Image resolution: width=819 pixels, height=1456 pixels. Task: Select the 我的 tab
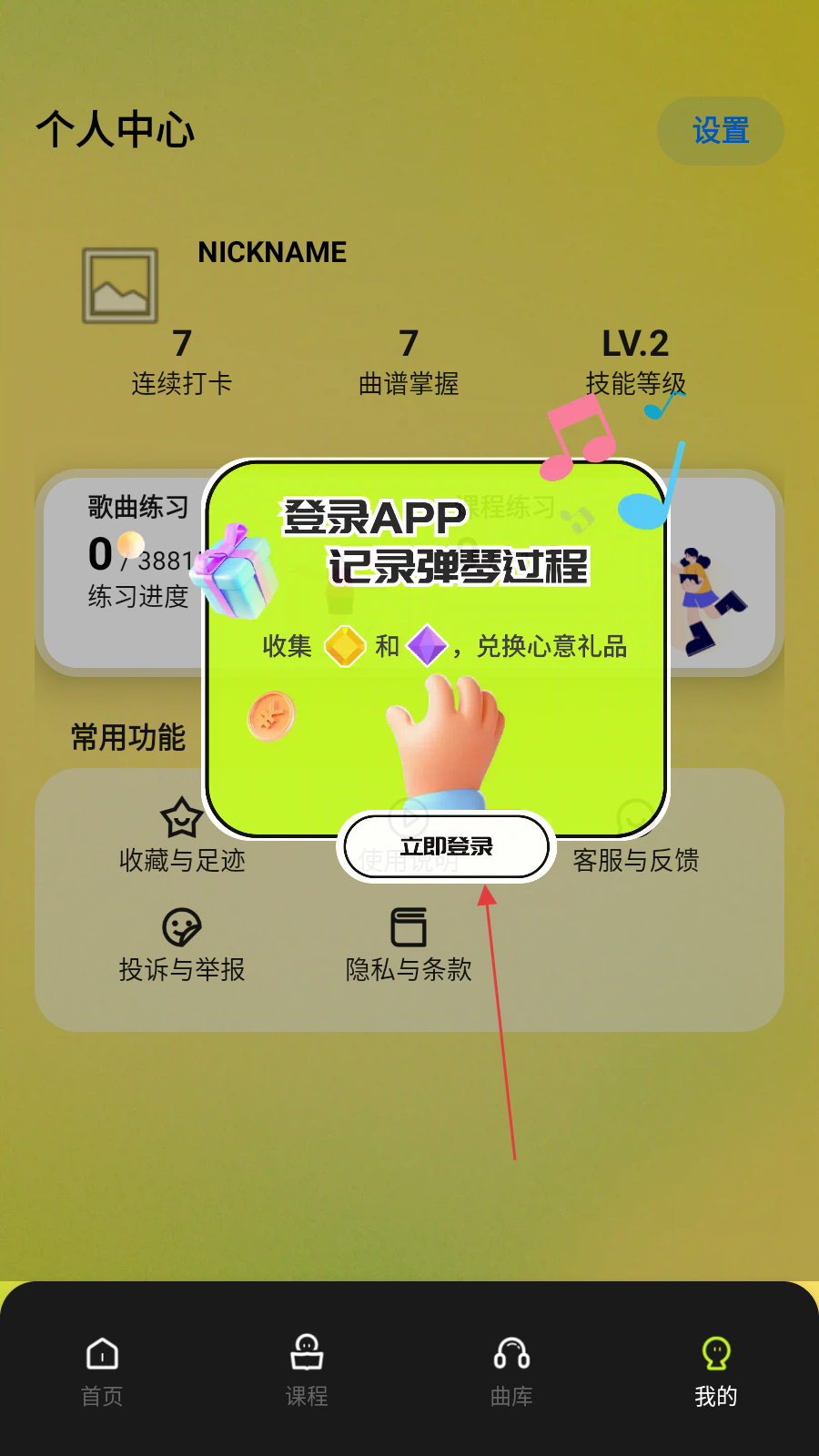click(x=716, y=1371)
